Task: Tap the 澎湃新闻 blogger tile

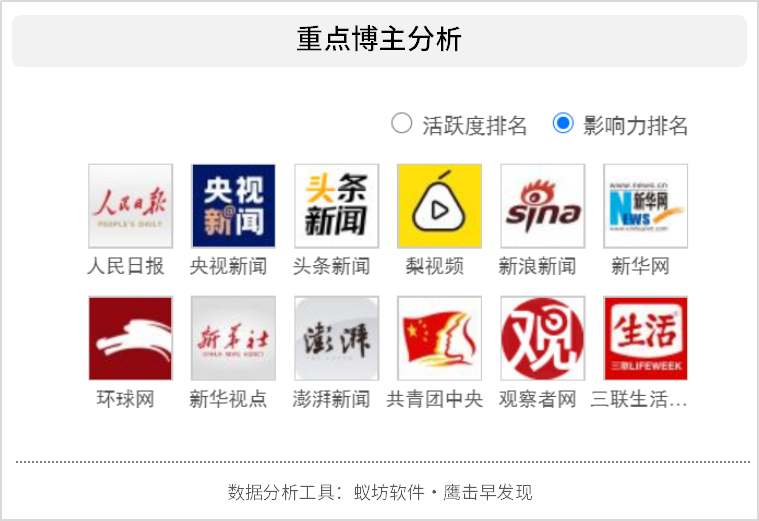Action: point(336,338)
